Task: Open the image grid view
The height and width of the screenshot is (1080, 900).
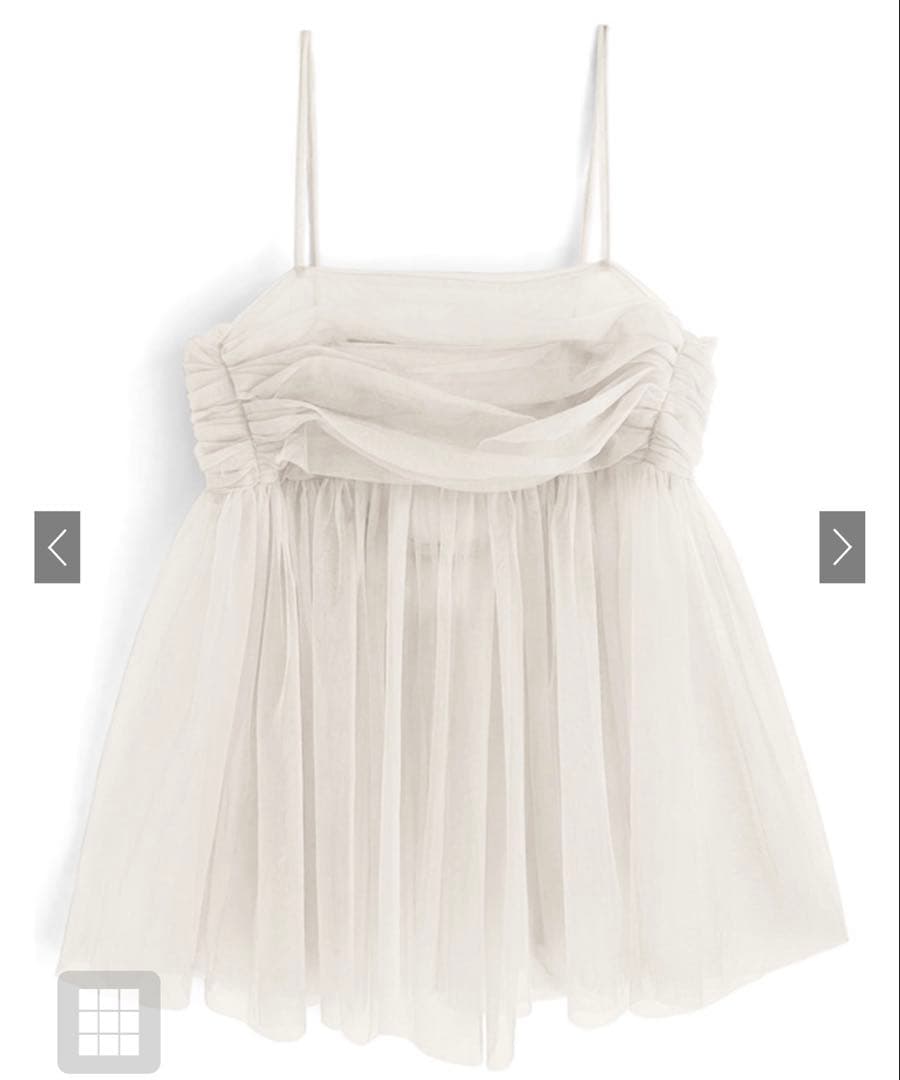Action: click(x=109, y=1022)
